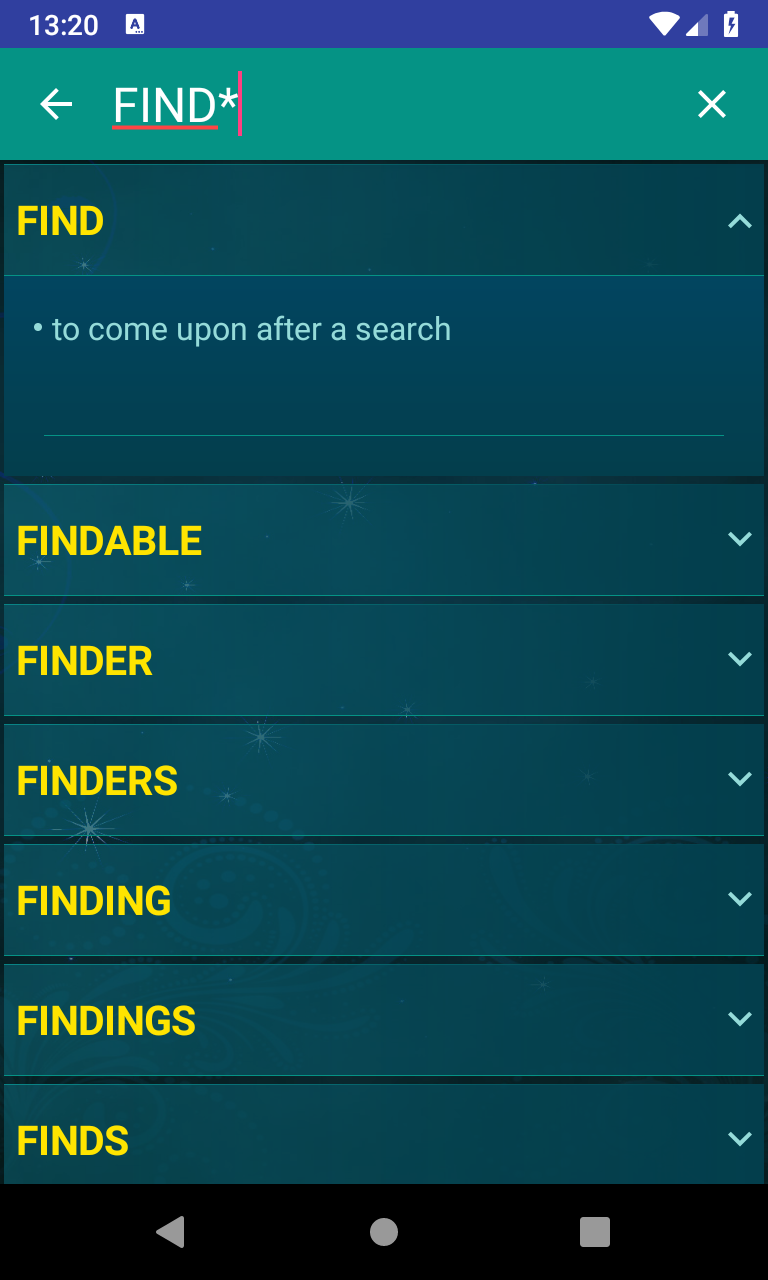Viewport: 768px width, 1280px height.
Task: Go back using the toolbar arrow
Action: [56, 104]
